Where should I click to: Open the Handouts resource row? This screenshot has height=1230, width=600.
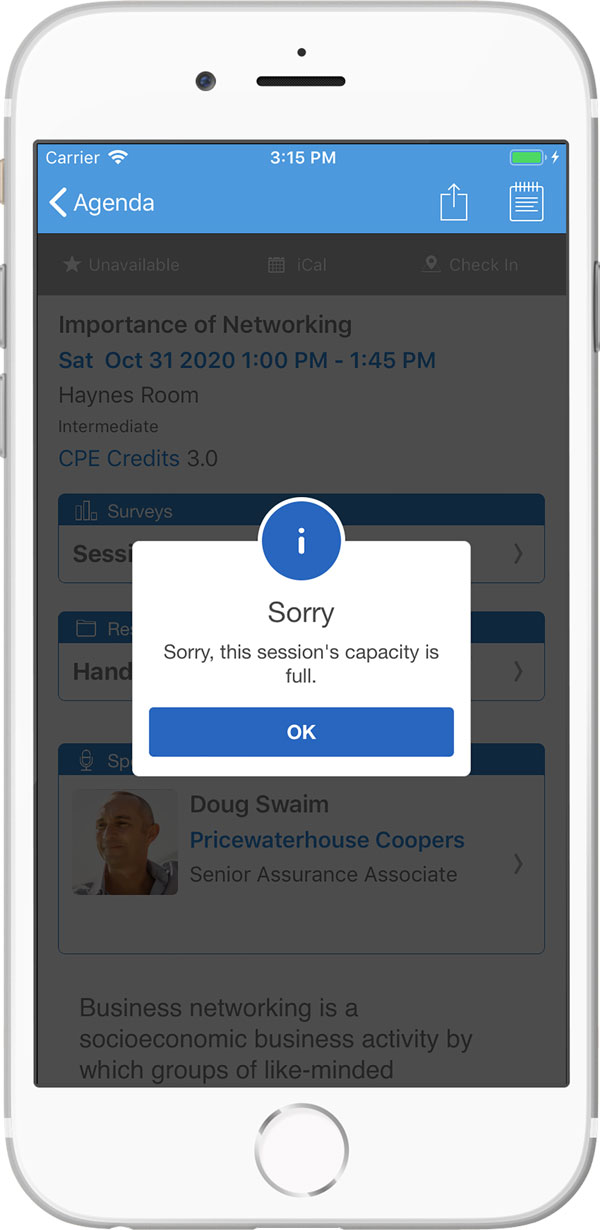301,671
